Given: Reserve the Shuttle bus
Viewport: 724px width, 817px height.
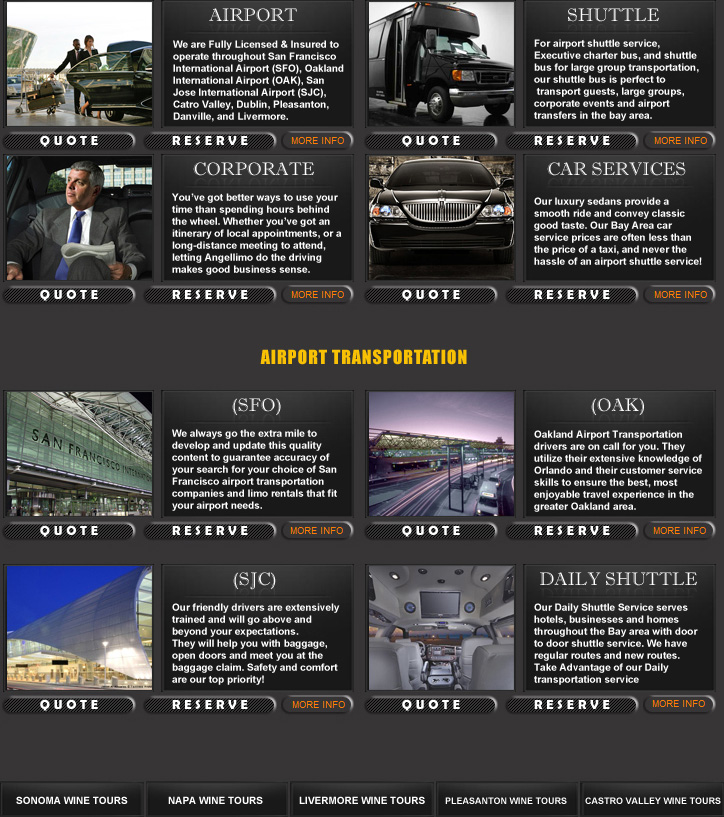Looking at the screenshot, I should (x=572, y=141).
